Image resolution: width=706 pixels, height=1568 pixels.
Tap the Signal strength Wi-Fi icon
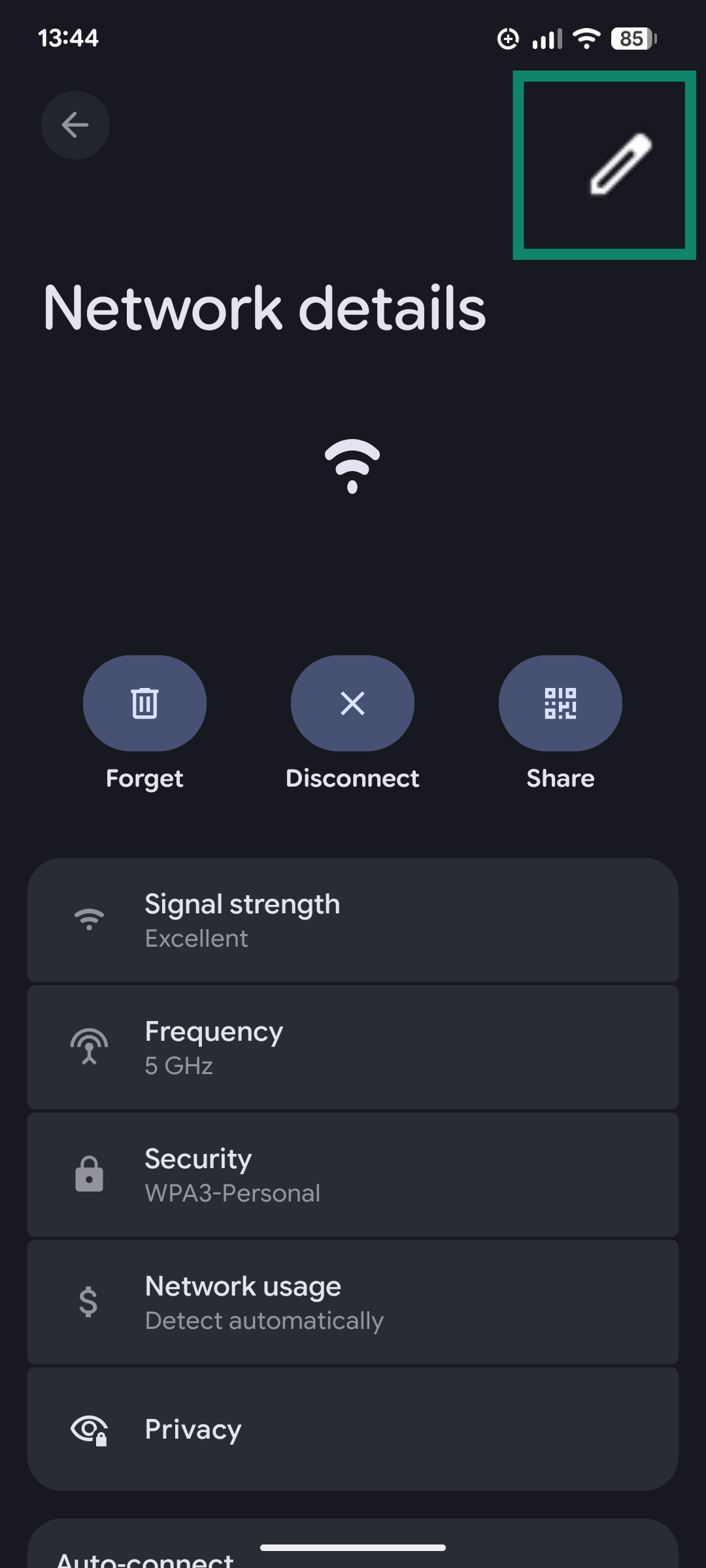89,919
